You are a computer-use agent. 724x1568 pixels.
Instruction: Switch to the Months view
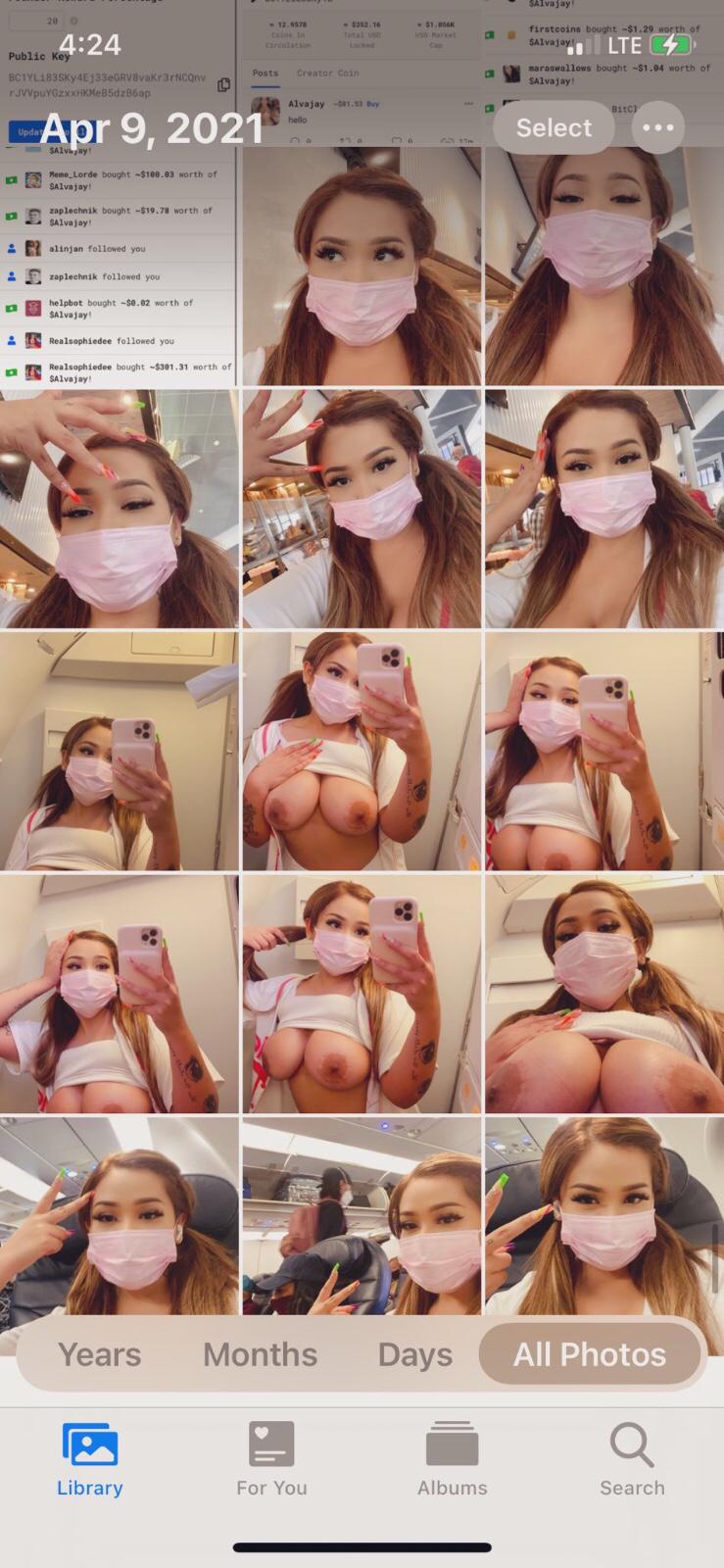pos(260,1354)
